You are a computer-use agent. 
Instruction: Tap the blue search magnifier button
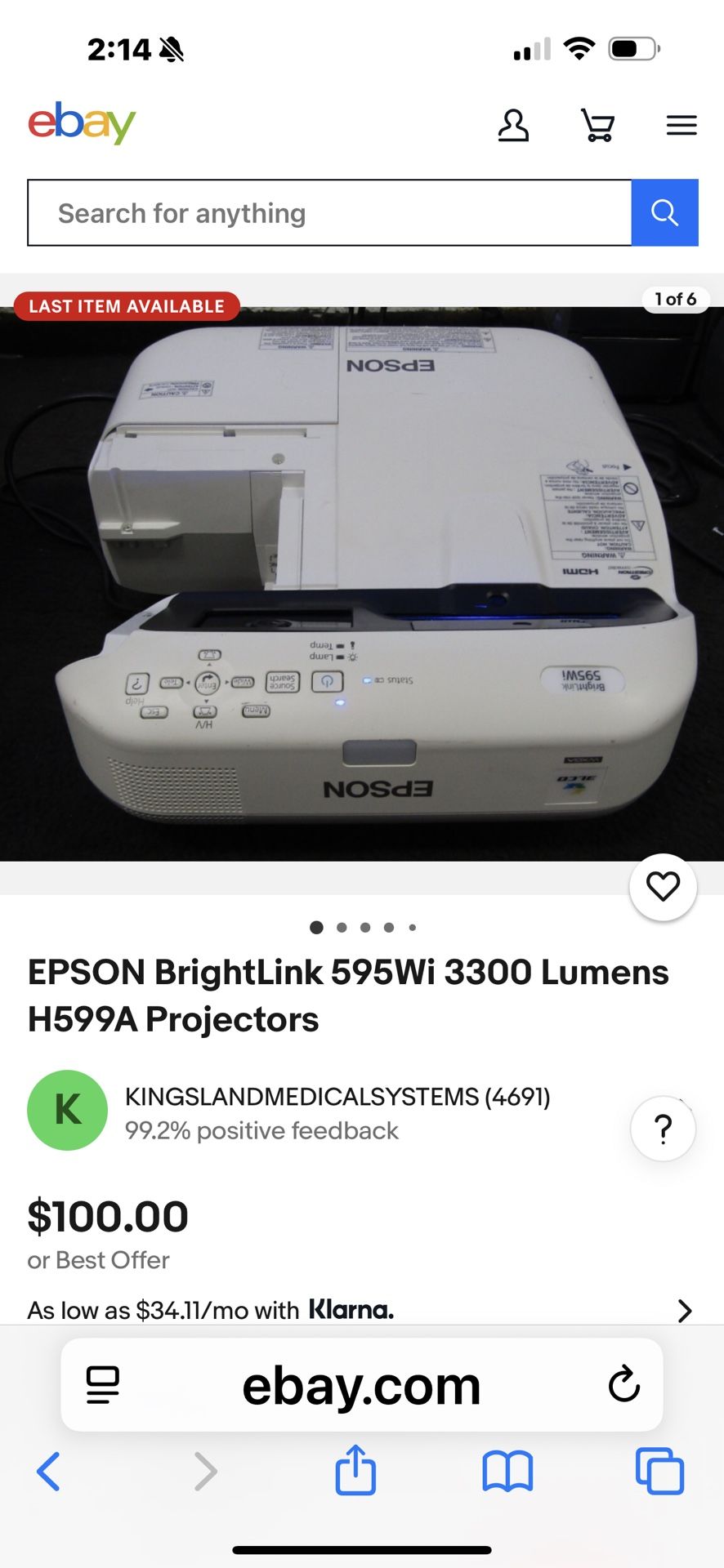[x=664, y=213]
